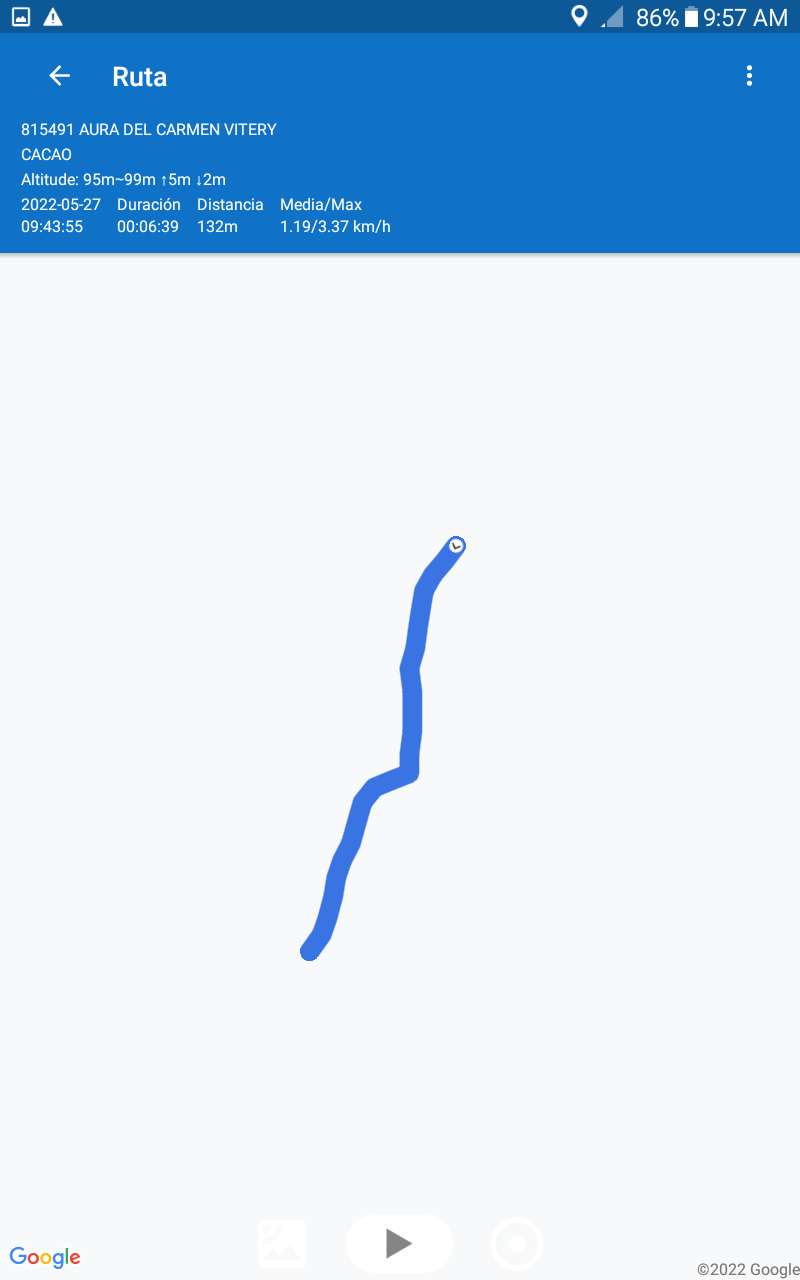800x1280 pixels.
Task: Tap the picture icon beside the play button
Action: [x=282, y=1244]
